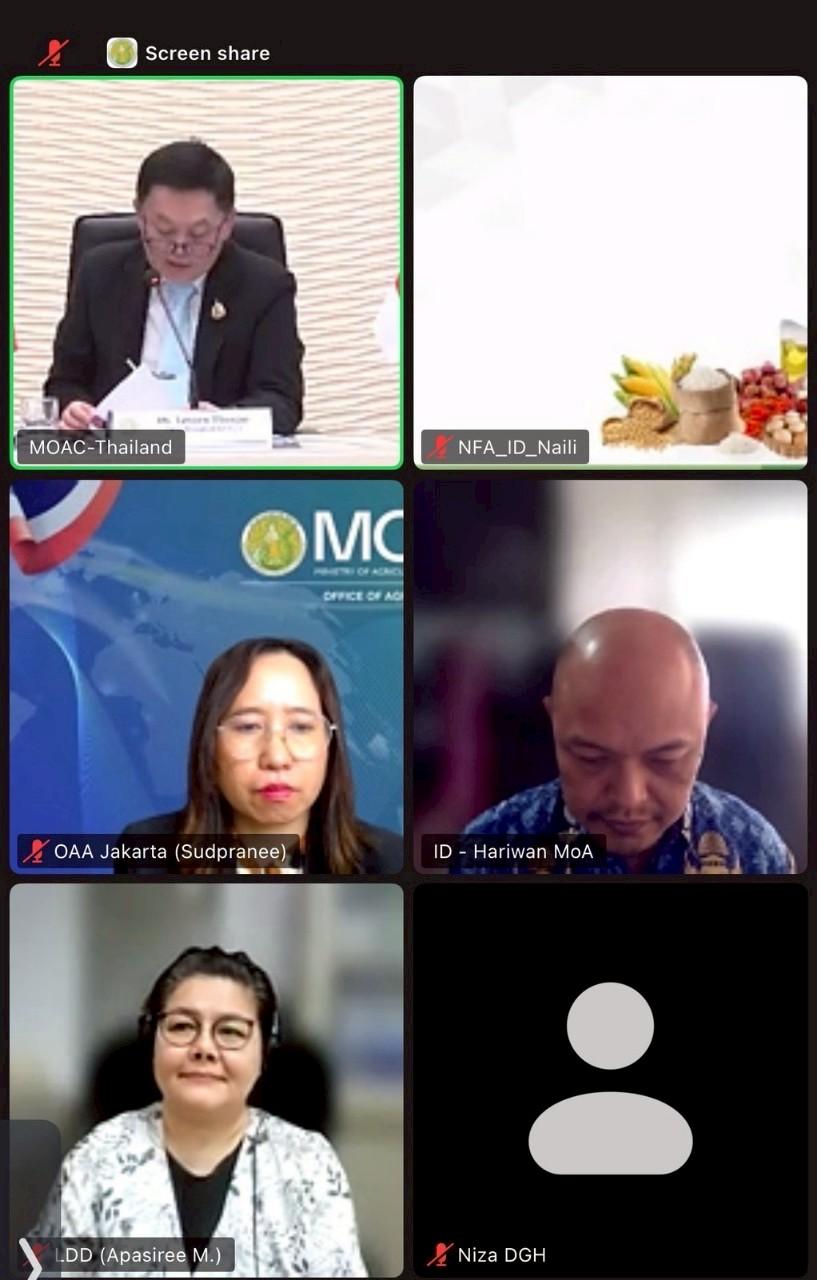This screenshot has width=817, height=1280.
Task: Tap the OAA Jakarta (Sudpranee) video tile
Action: (207, 676)
